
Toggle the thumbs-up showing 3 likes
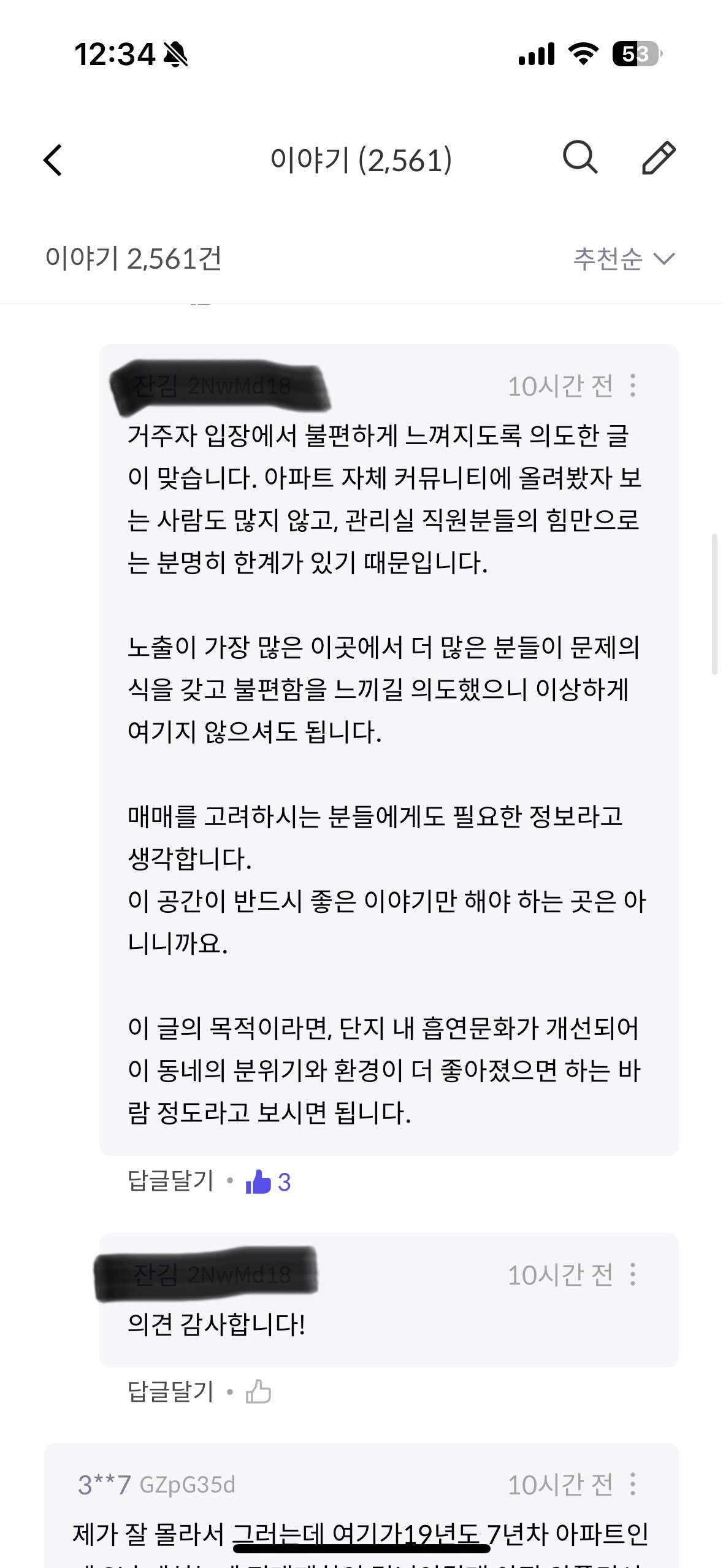coord(259,1182)
